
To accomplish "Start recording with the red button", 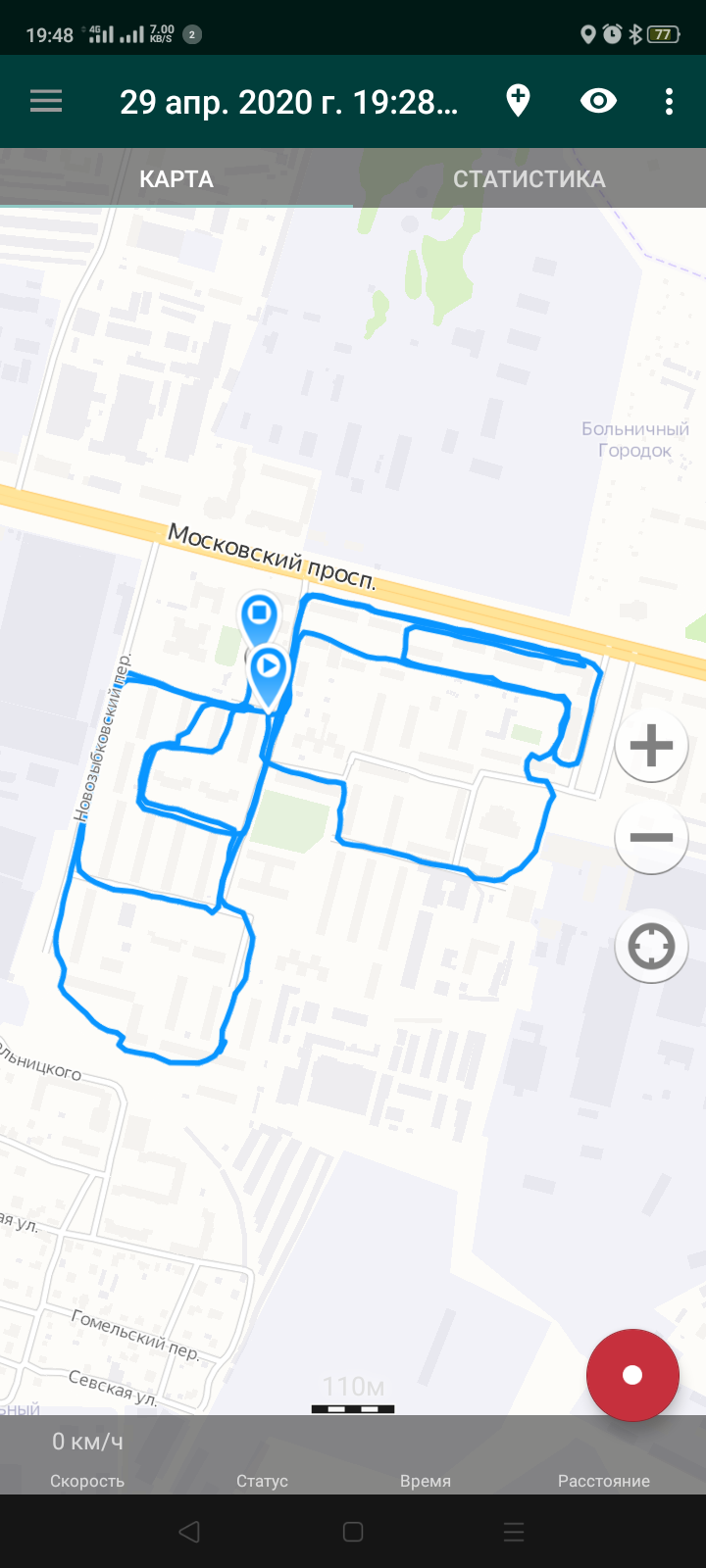I will point(632,1375).
